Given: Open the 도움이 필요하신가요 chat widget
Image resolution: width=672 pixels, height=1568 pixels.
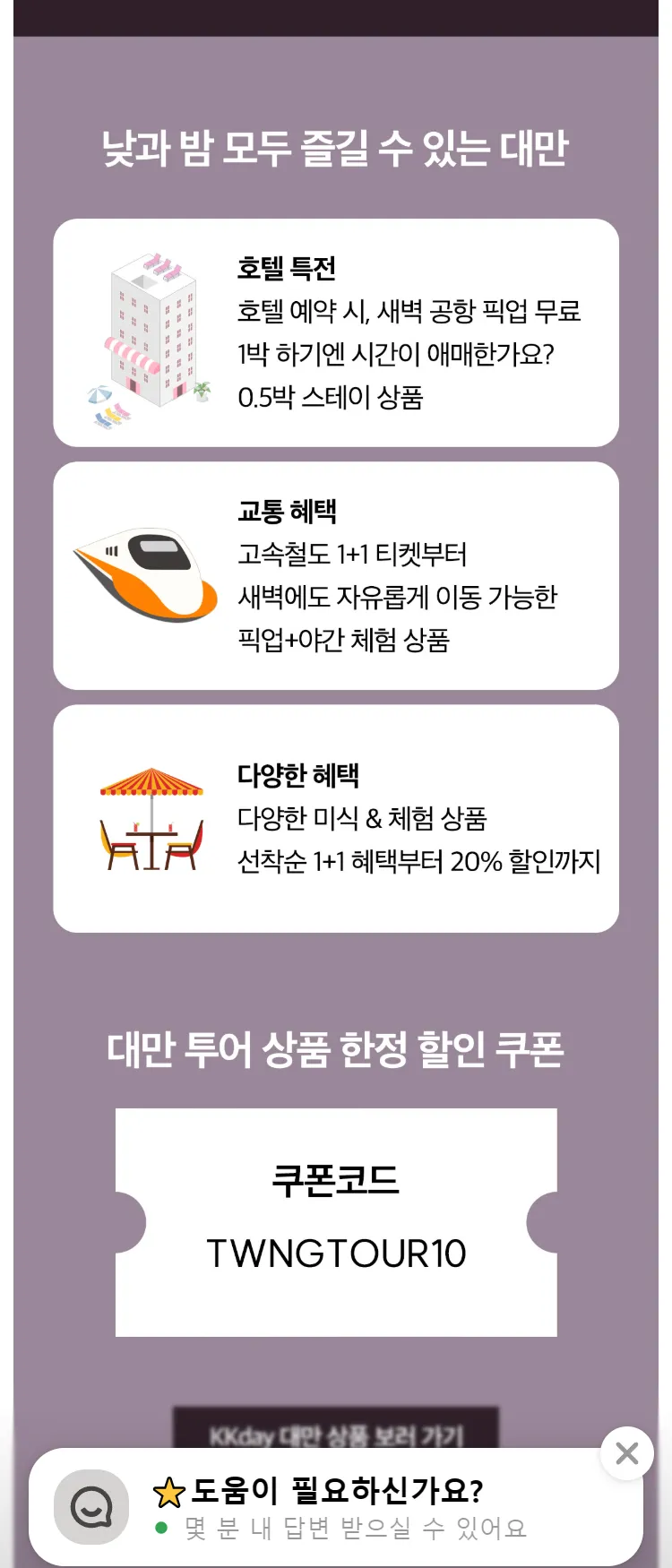Looking at the screenshot, I should [336, 1507].
